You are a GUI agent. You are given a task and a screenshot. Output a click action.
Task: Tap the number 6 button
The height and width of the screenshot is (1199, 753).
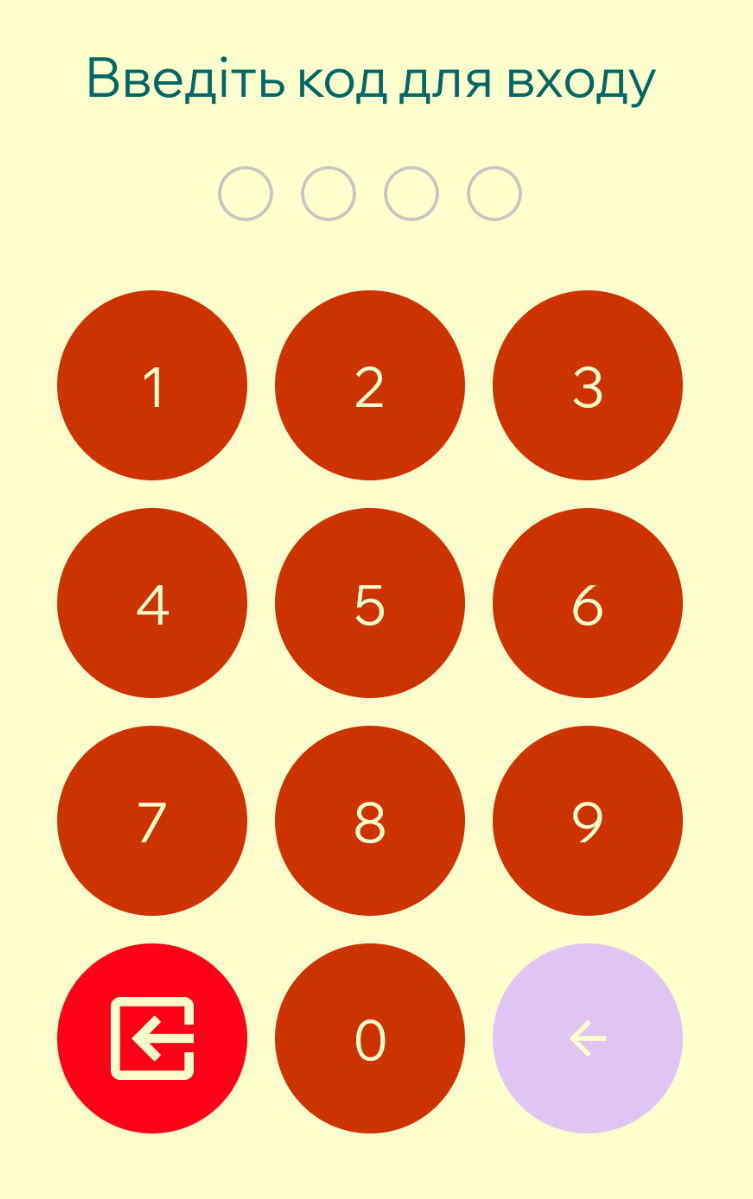[588, 603]
